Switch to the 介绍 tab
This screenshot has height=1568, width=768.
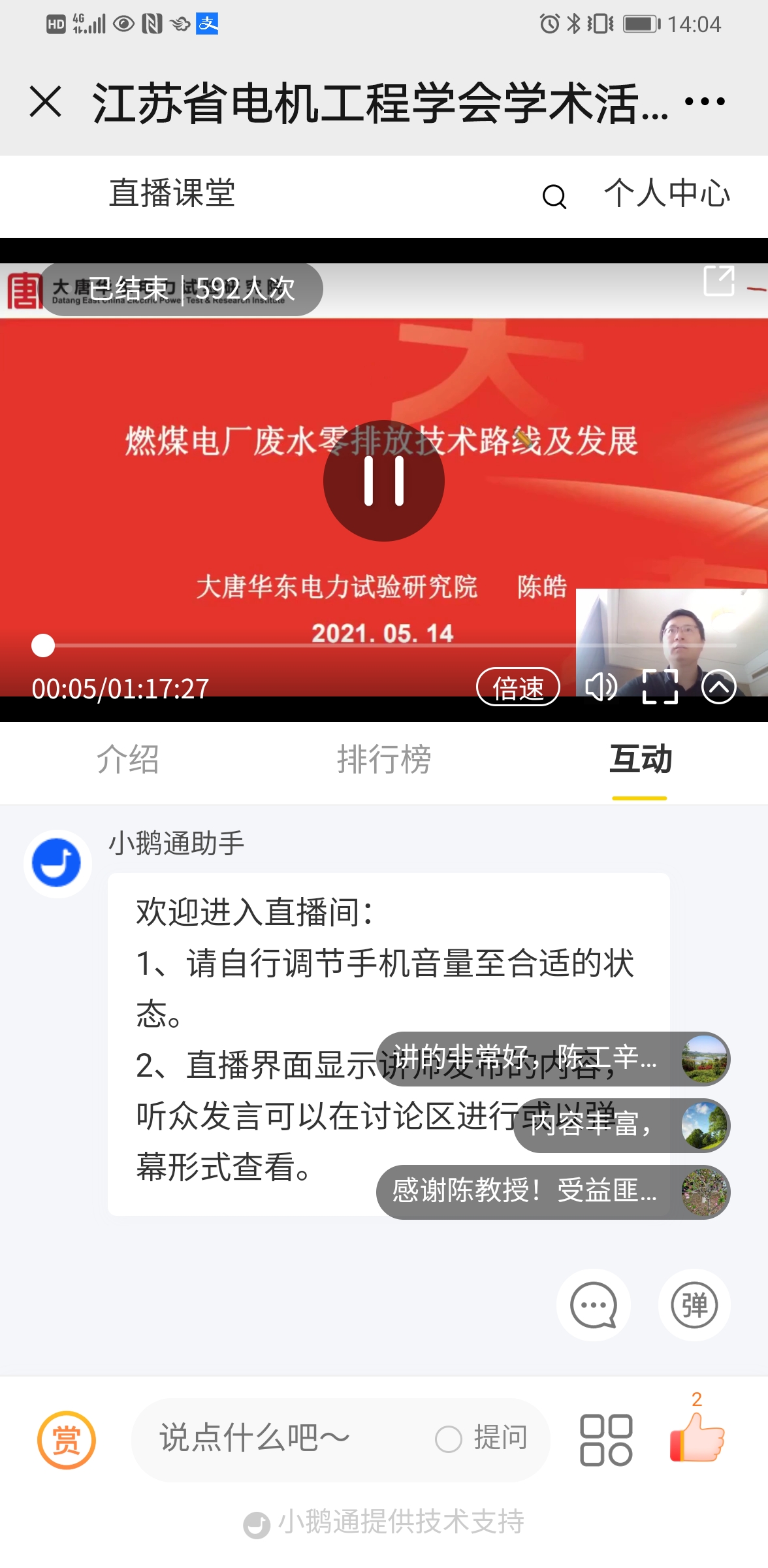(x=128, y=759)
